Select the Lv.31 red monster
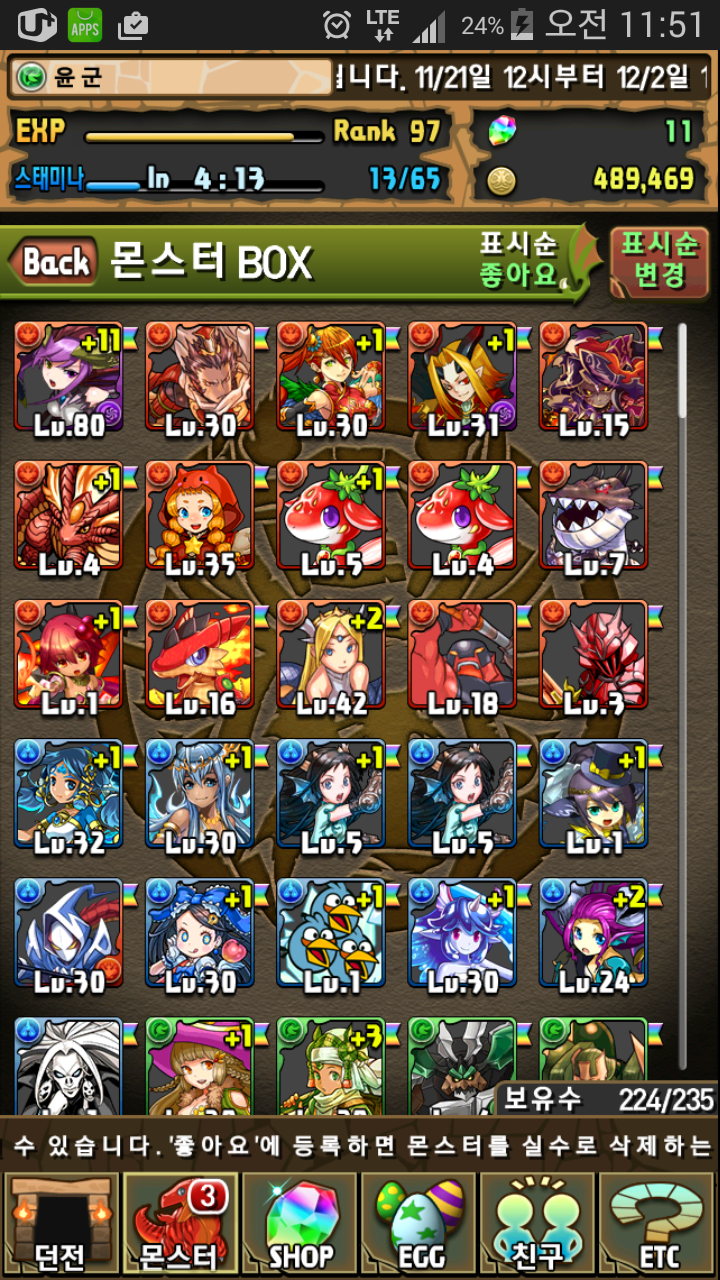 462,376
